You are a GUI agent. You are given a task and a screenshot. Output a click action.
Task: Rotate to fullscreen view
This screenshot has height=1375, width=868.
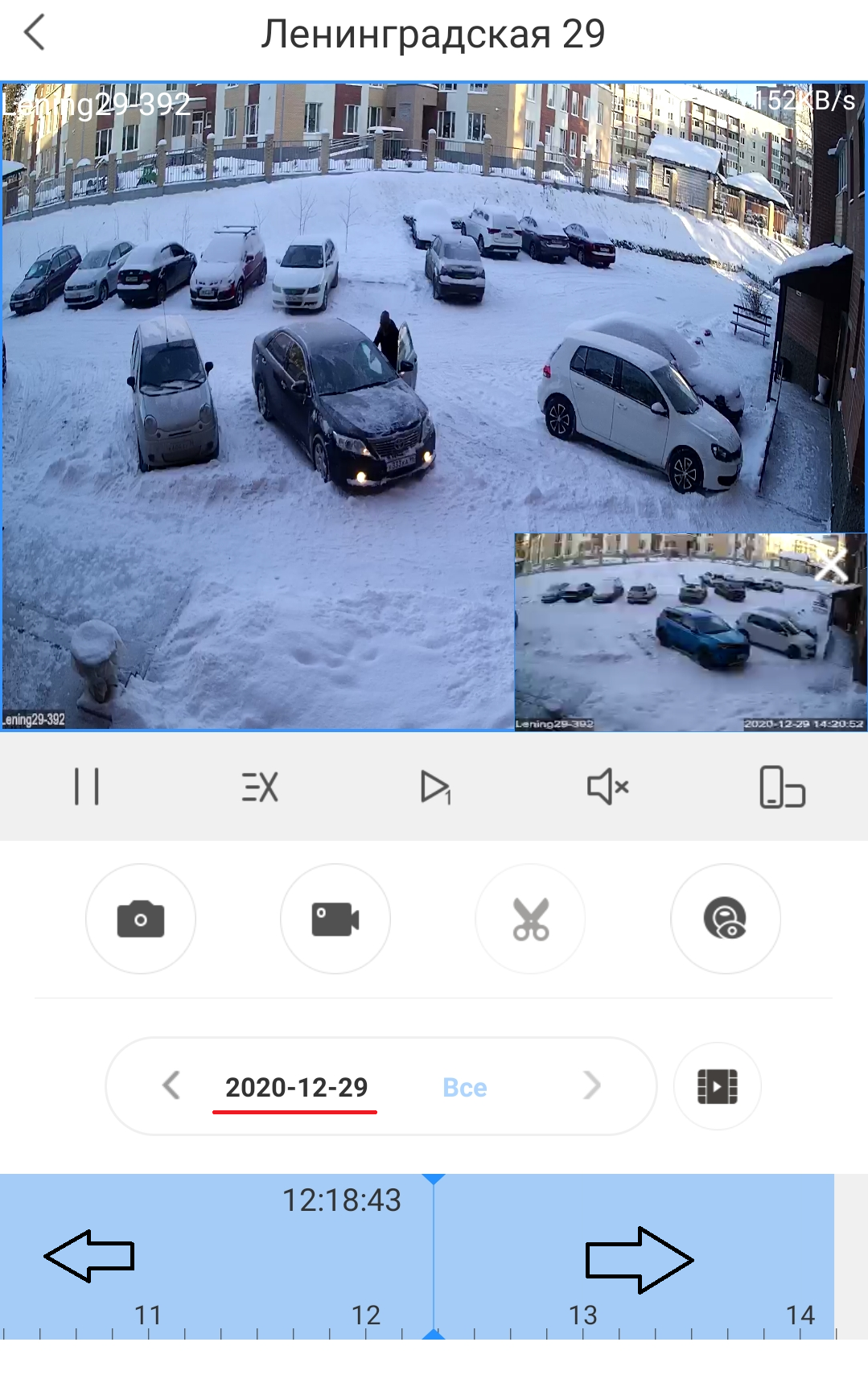coord(781,786)
